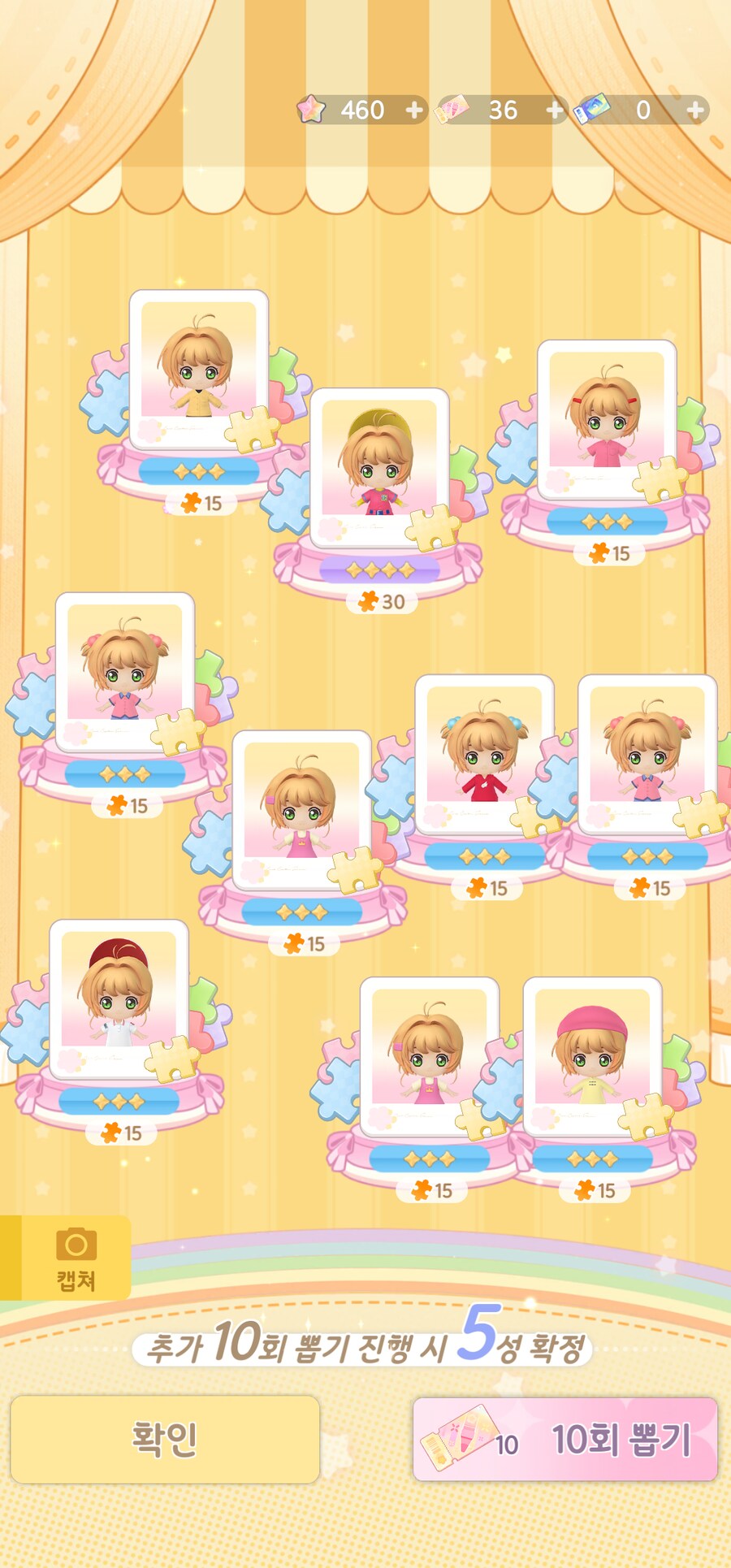Image resolution: width=731 pixels, height=1568 pixels.
Task: Tap the 확인 confirm button
Action: [165, 1439]
